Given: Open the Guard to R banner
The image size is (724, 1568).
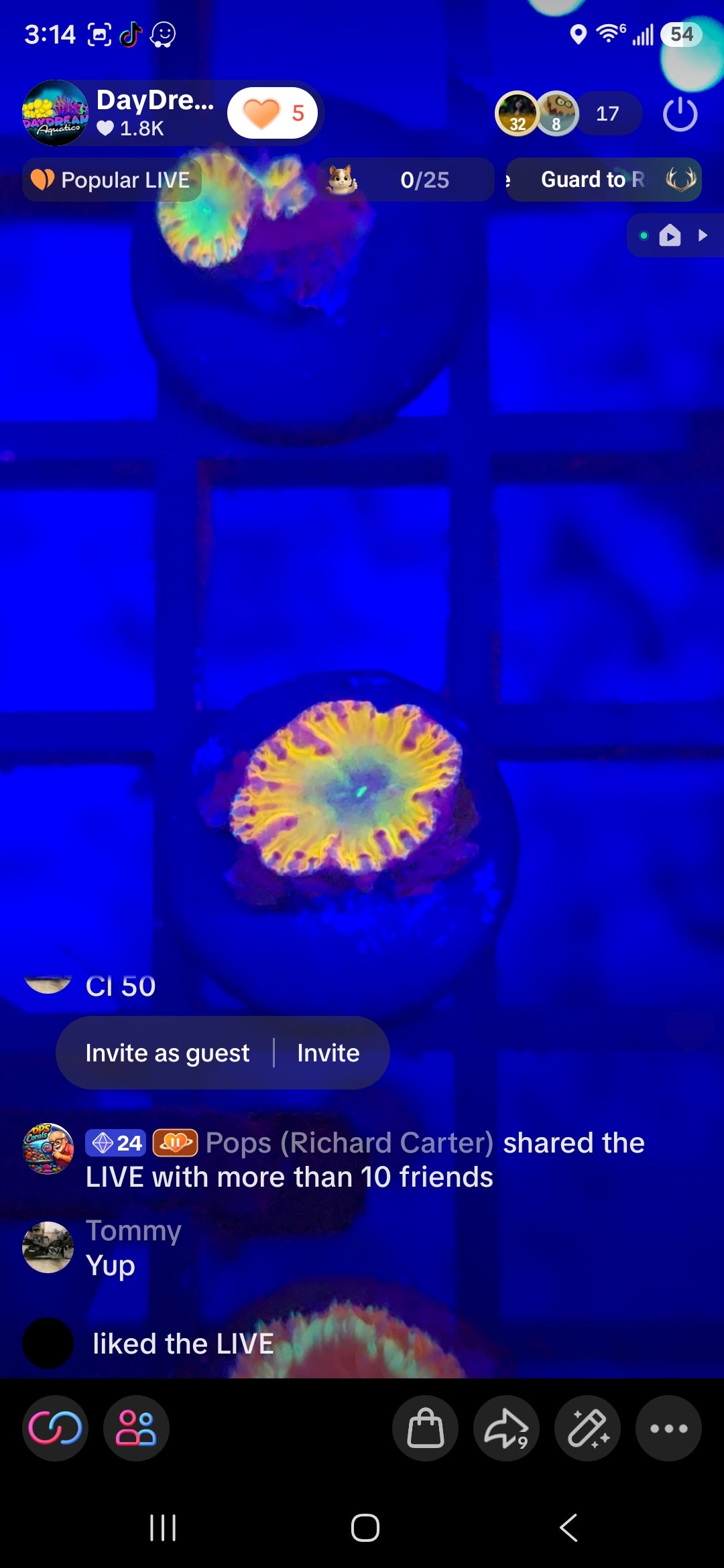Looking at the screenshot, I should pyautogui.click(x=604, y=180).
